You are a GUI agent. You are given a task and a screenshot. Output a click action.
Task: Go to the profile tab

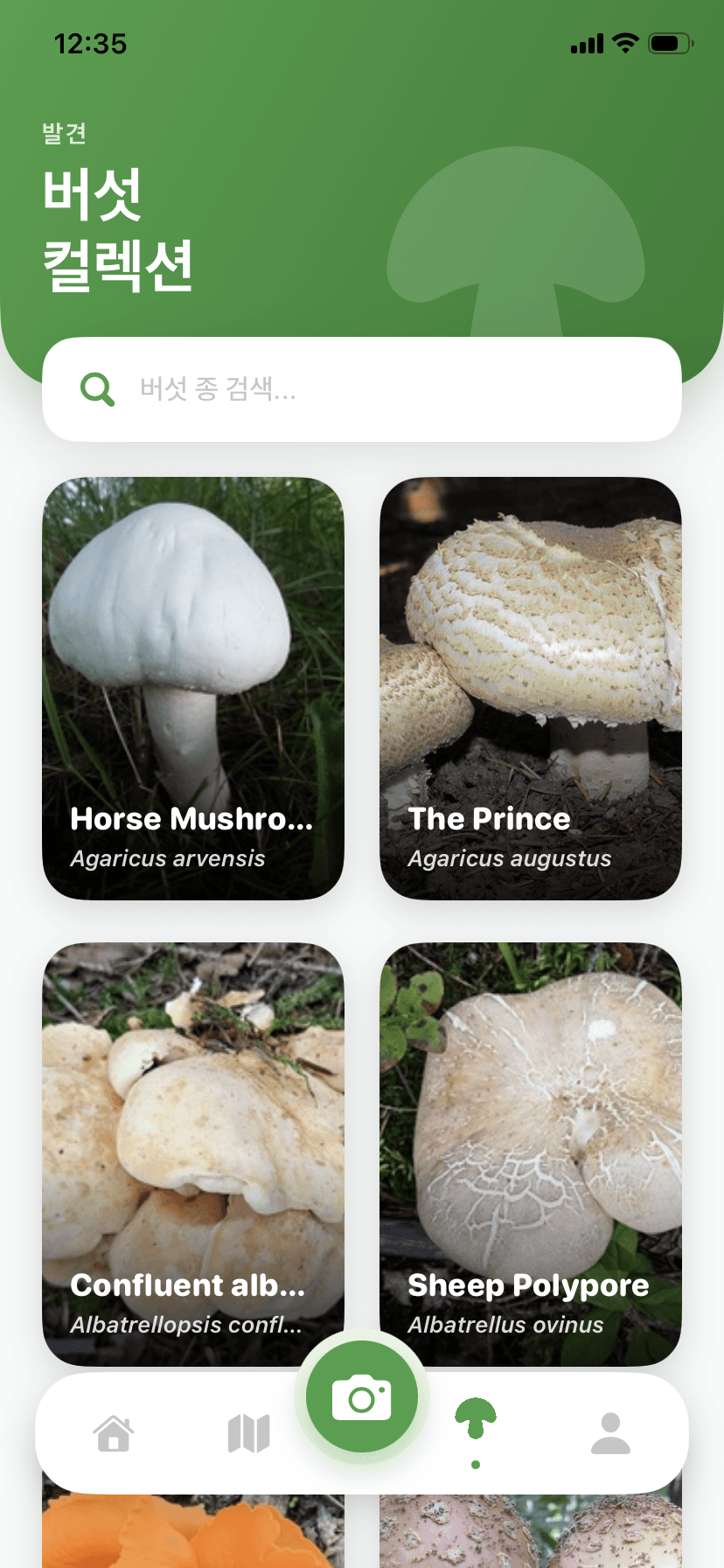pyautogui.click(x=611, y=1433)
